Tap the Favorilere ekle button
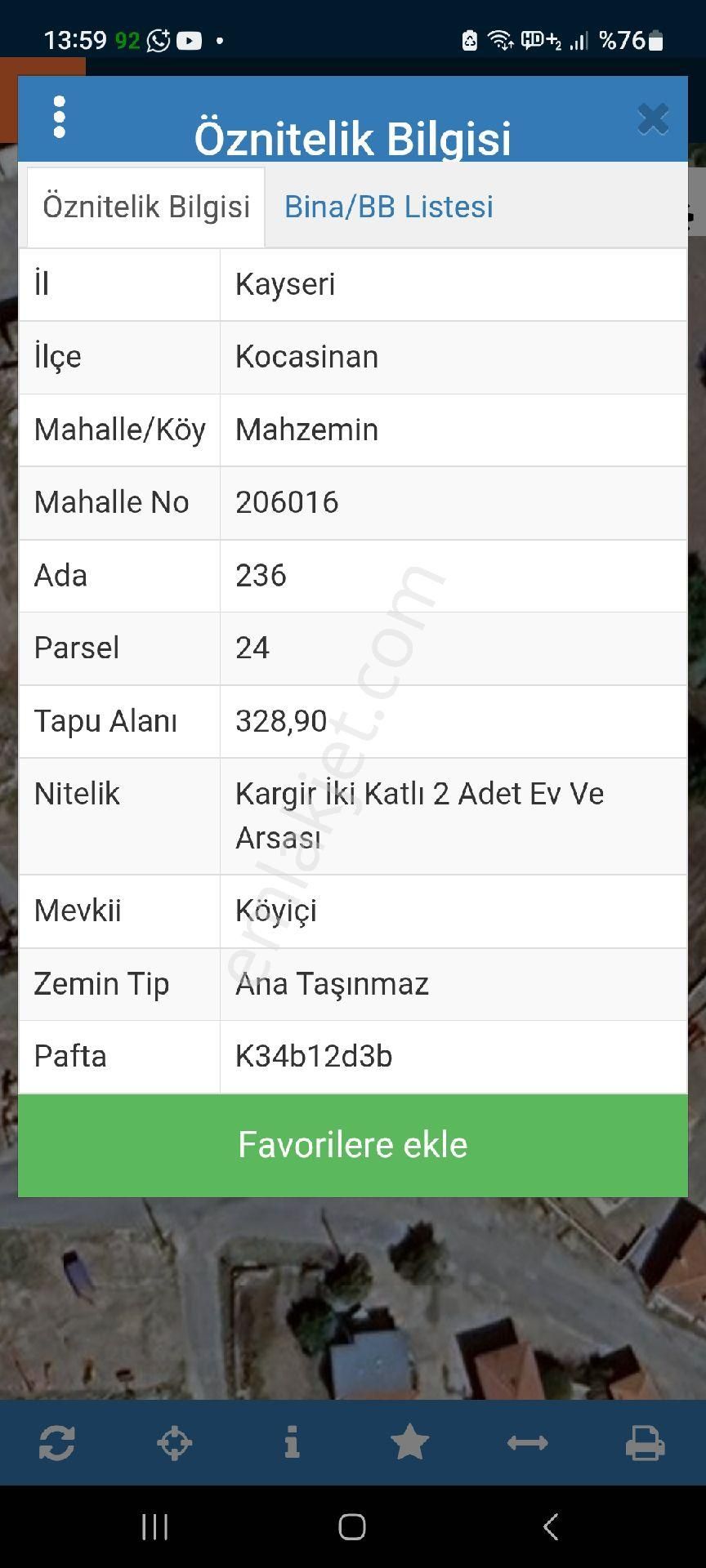The image size is (706, 1568). tap(352, 1144)
